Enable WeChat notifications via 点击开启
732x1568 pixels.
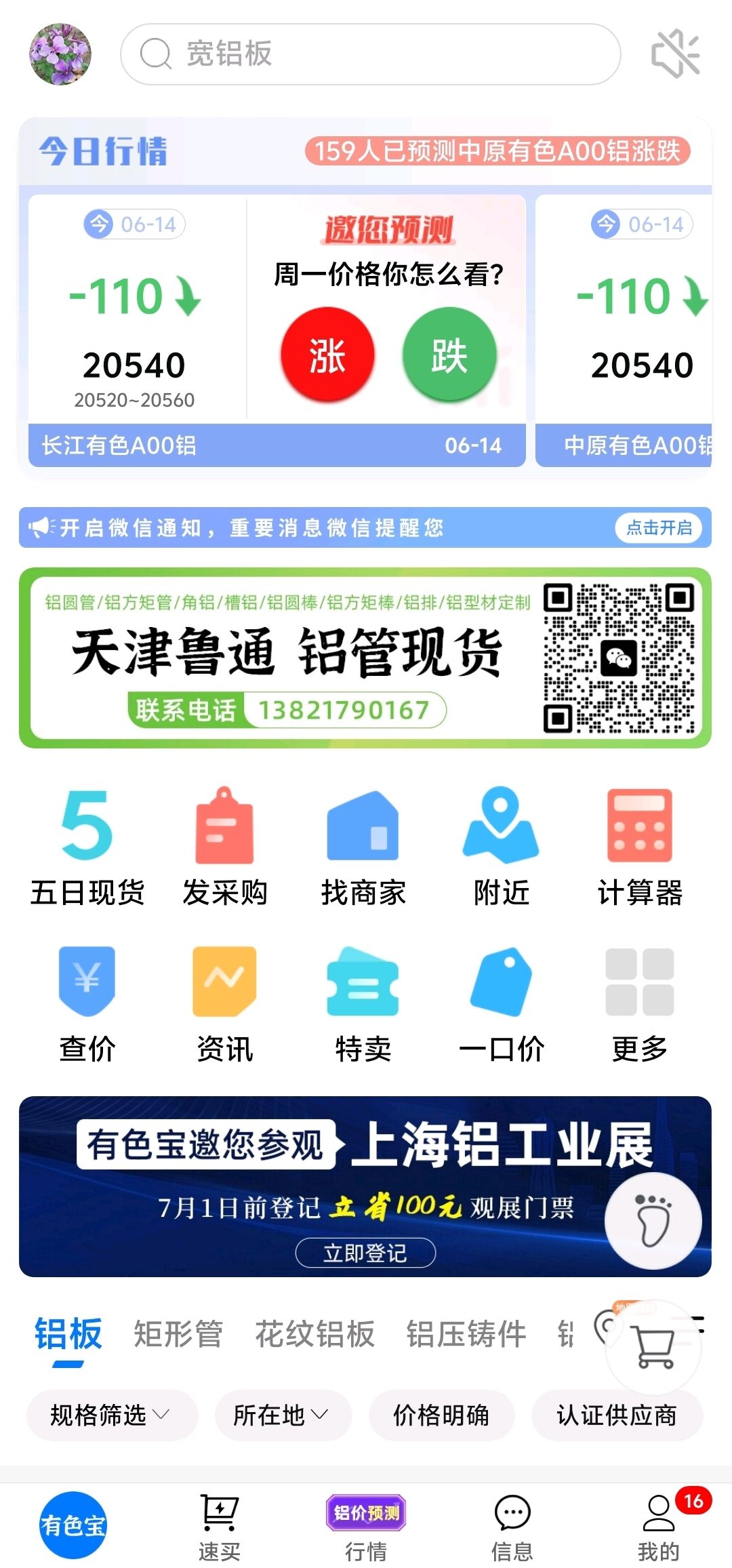[658, 527]
